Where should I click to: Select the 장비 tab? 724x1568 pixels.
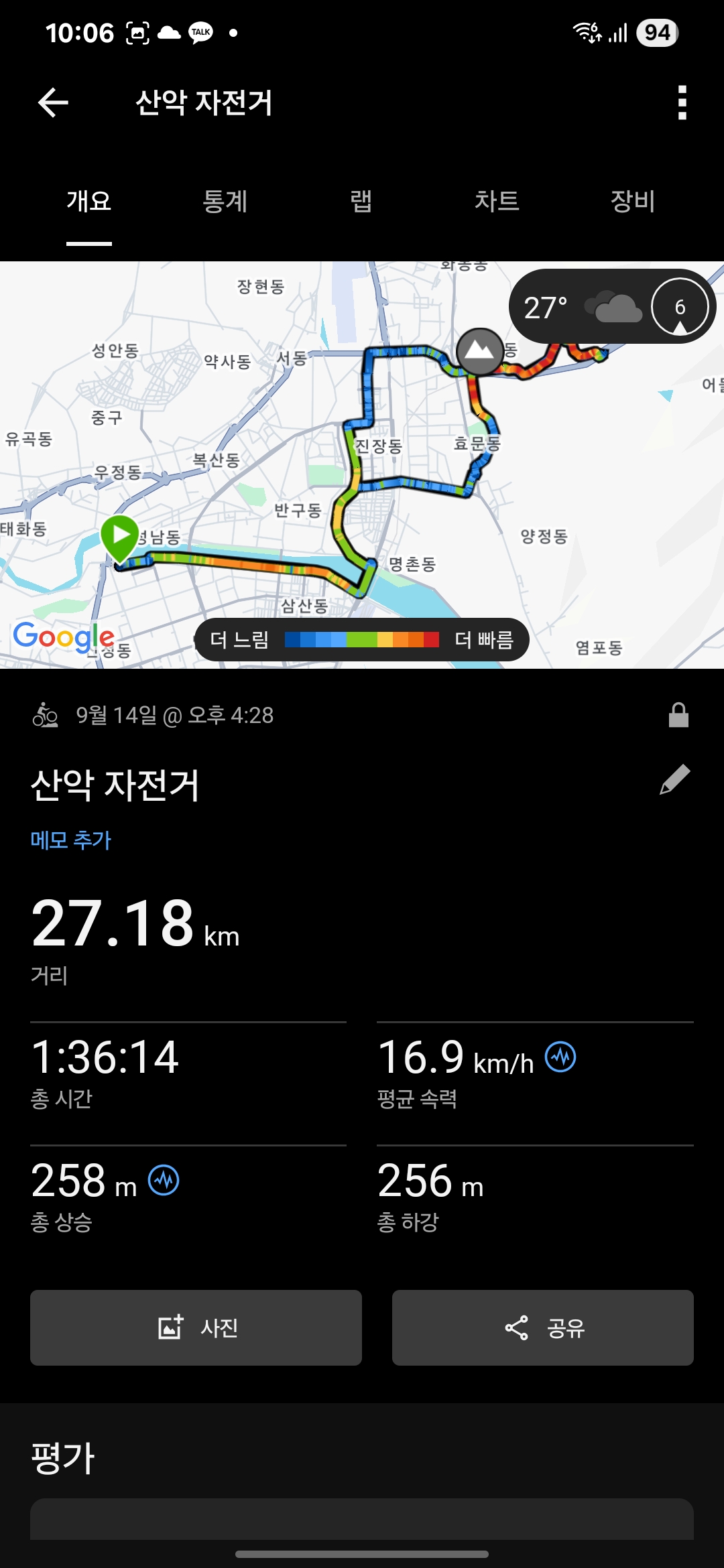click(633, 201)
